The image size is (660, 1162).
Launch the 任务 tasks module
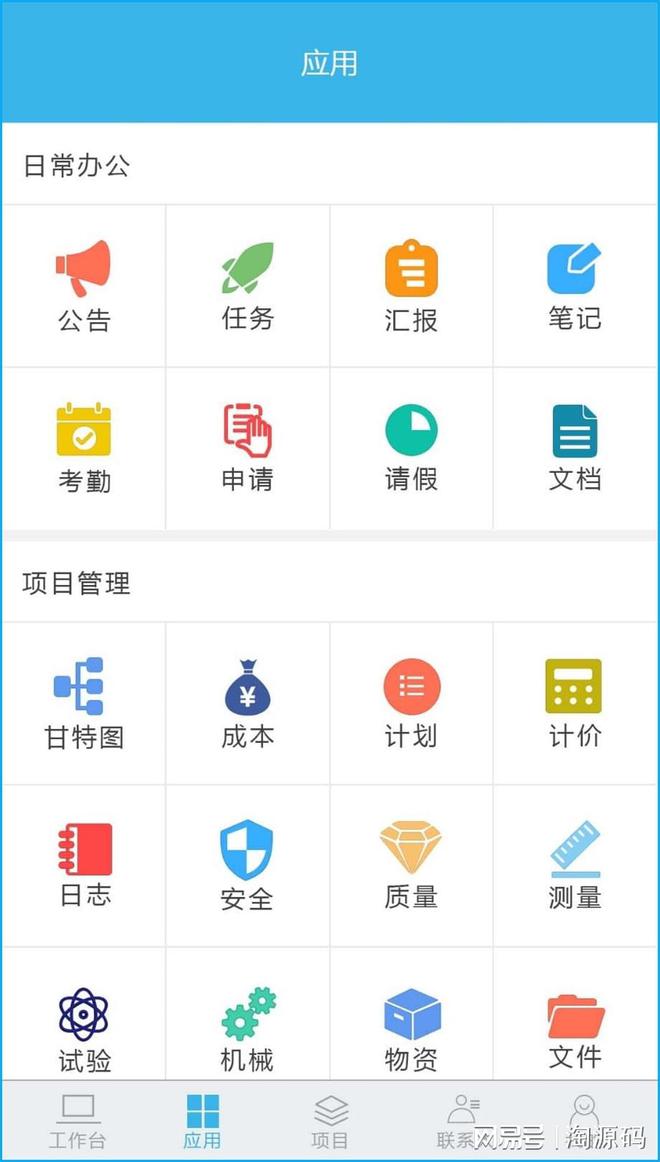point(248,286)
